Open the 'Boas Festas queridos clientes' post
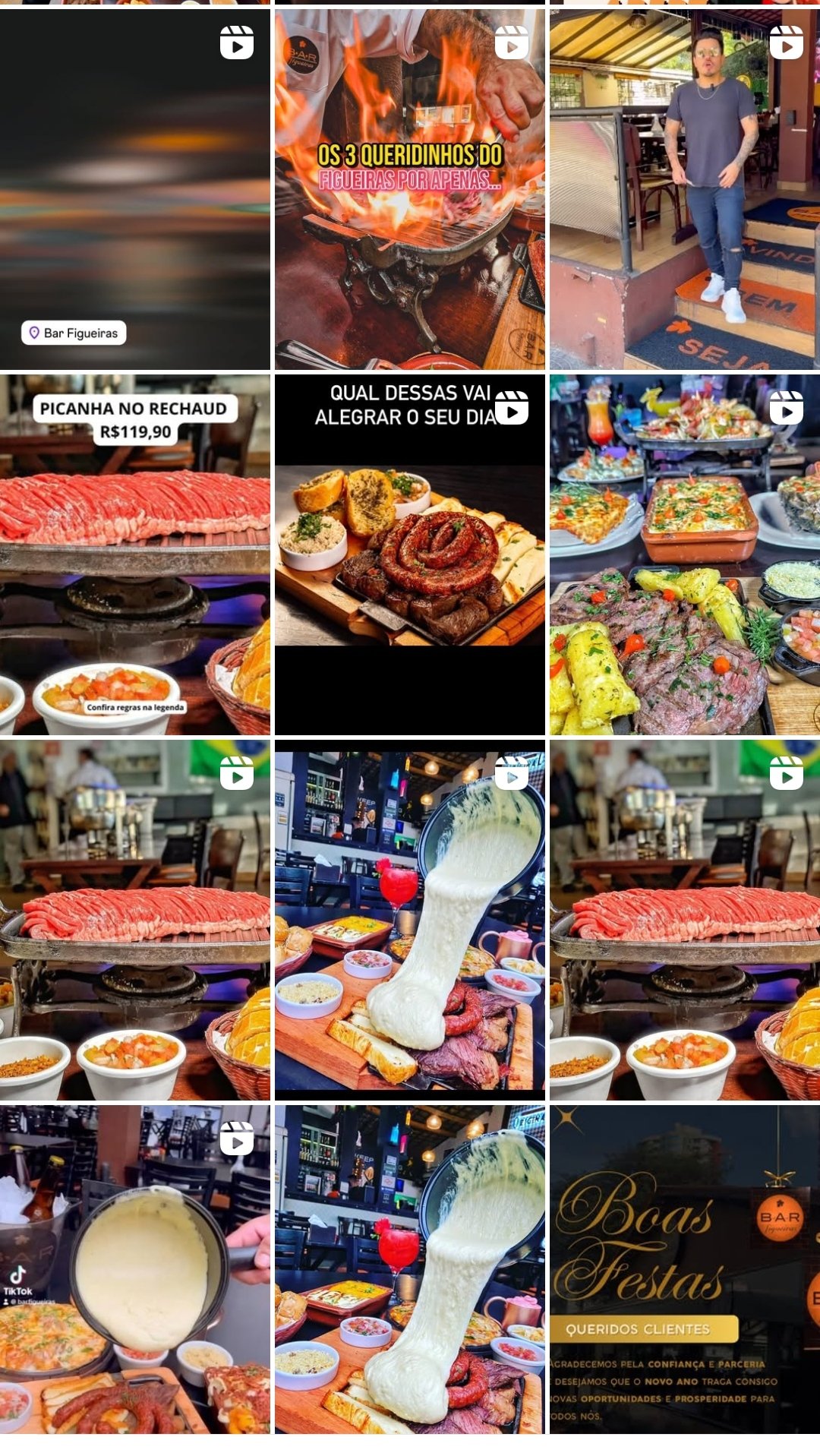Viewport: 820px width, 1456px height. click(x=684, y=1268)
